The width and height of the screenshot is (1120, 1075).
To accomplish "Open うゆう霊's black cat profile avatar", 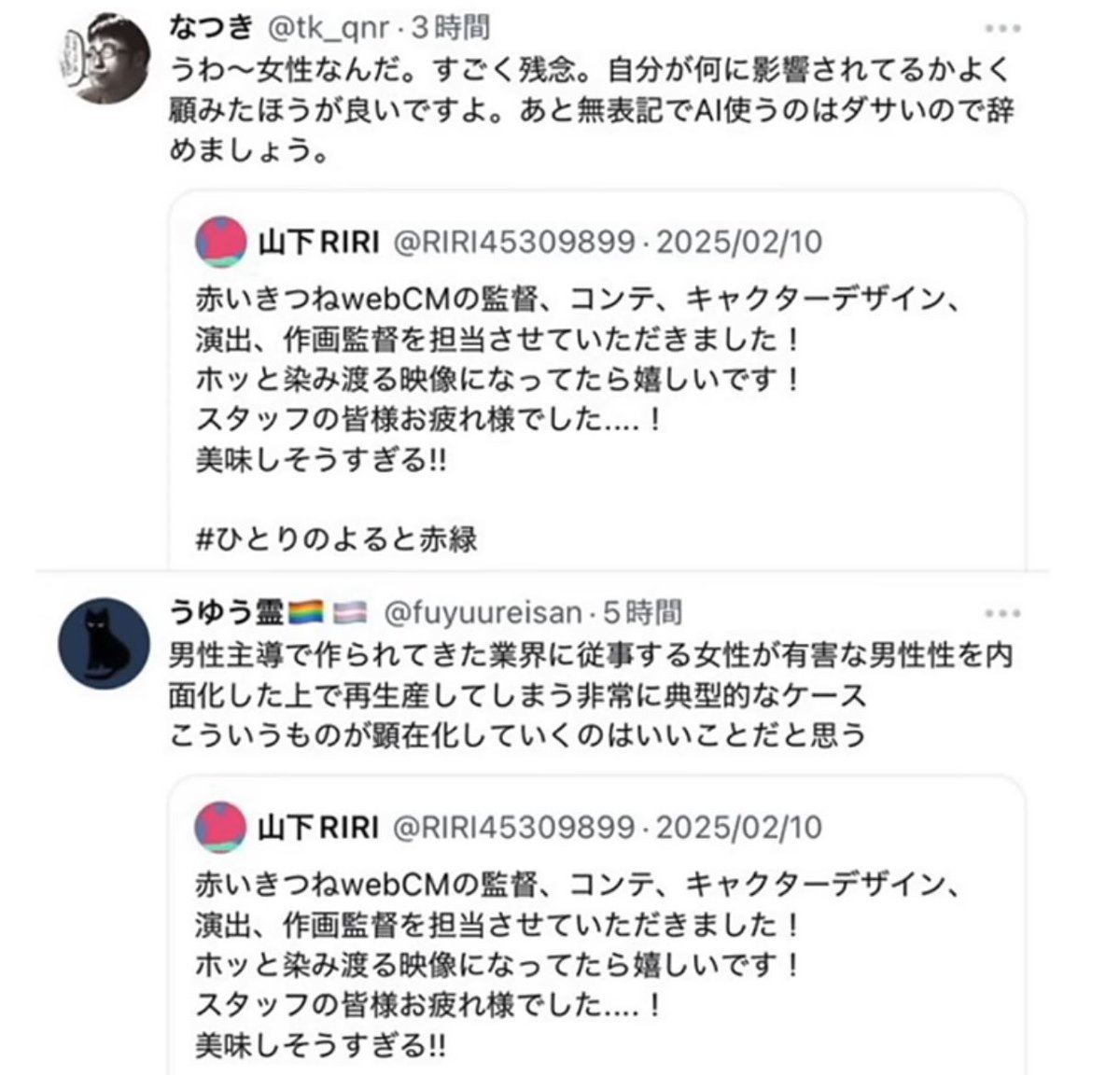I will pyautogui.click(x=104, y=644).
